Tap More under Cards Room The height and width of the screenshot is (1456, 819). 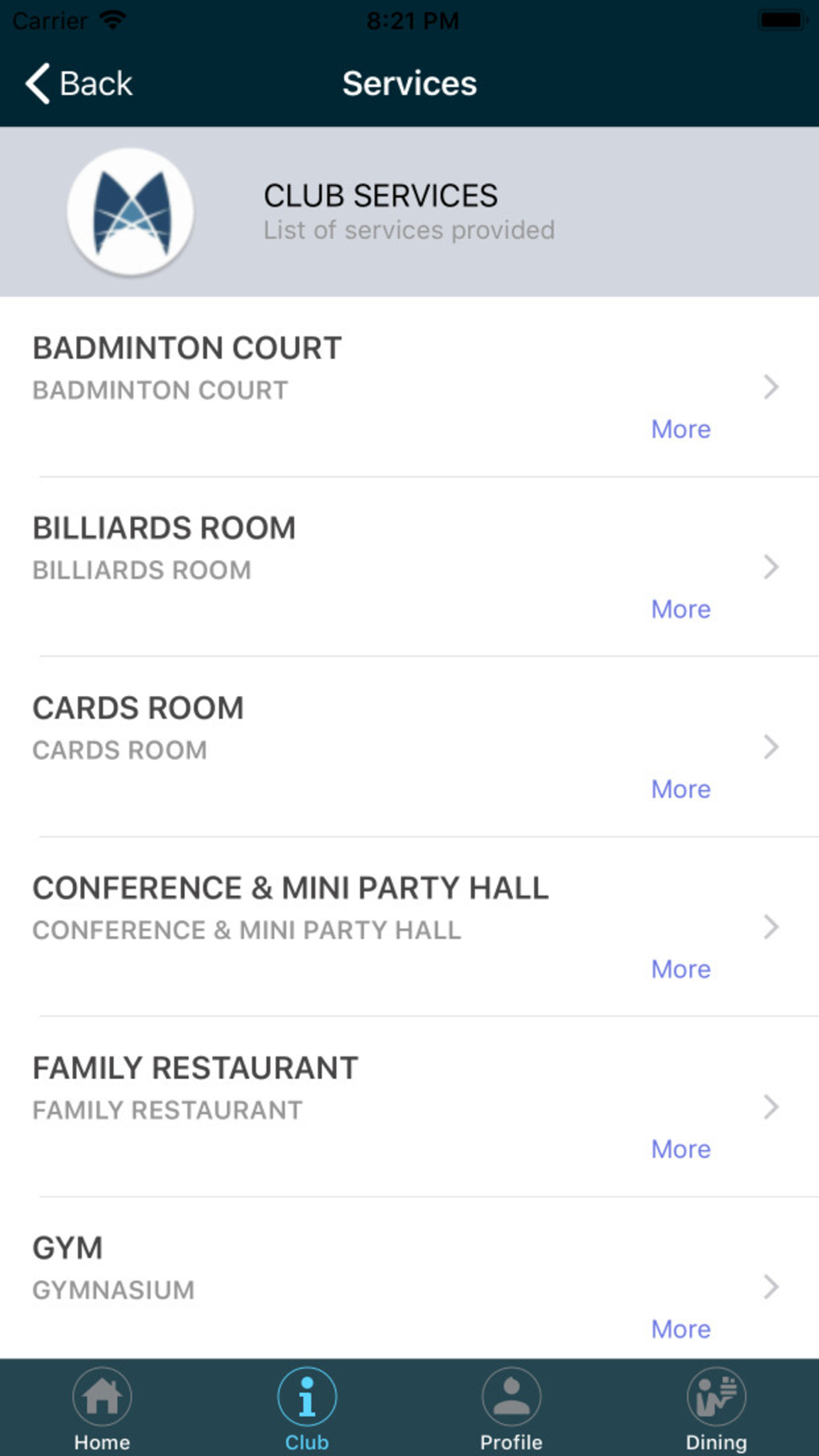point(681,789)
